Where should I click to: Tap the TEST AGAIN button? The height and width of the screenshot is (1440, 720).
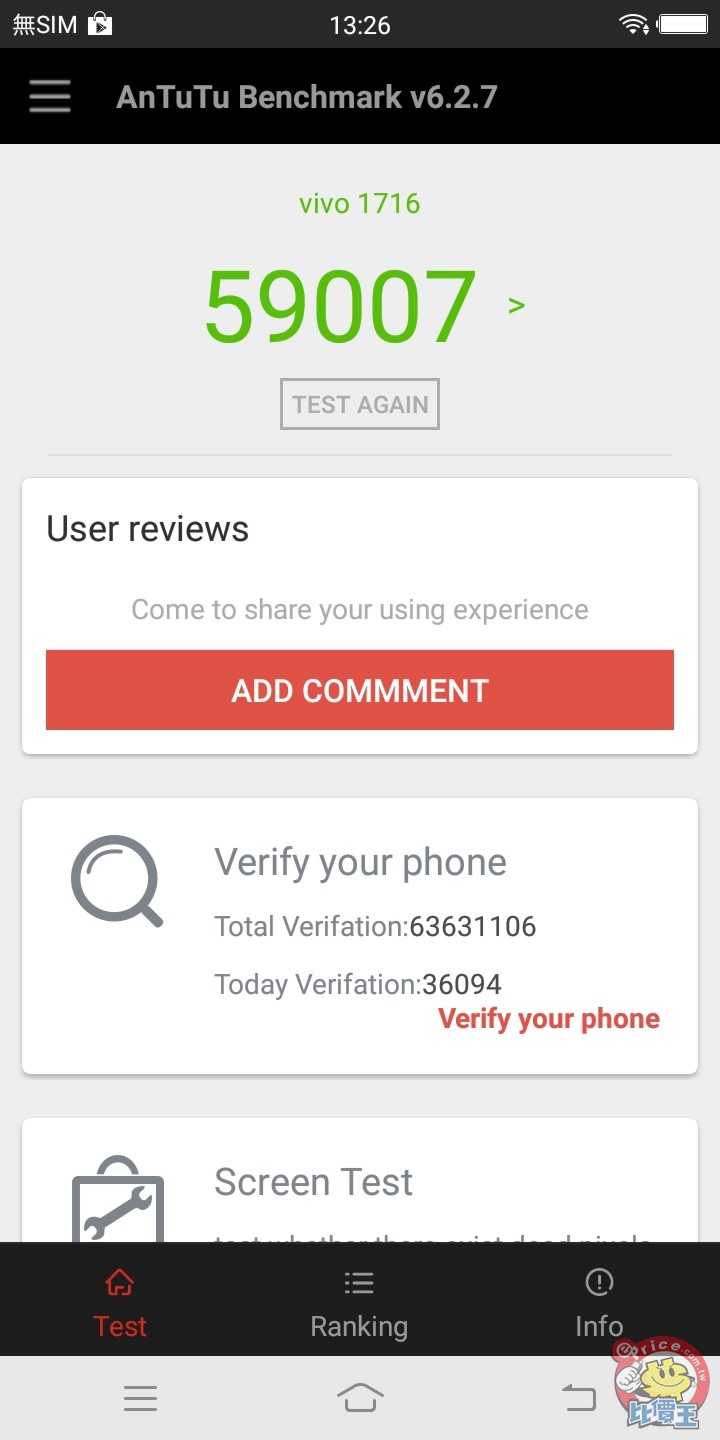pos(360,404)
